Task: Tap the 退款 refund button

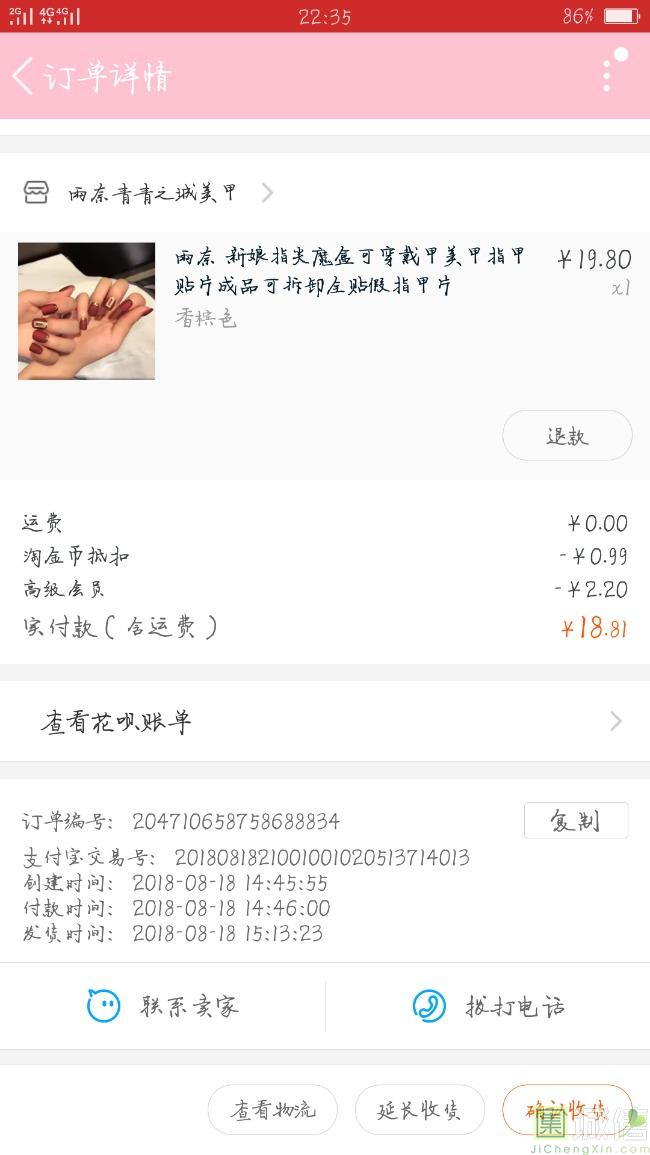Action: point(567,436)
